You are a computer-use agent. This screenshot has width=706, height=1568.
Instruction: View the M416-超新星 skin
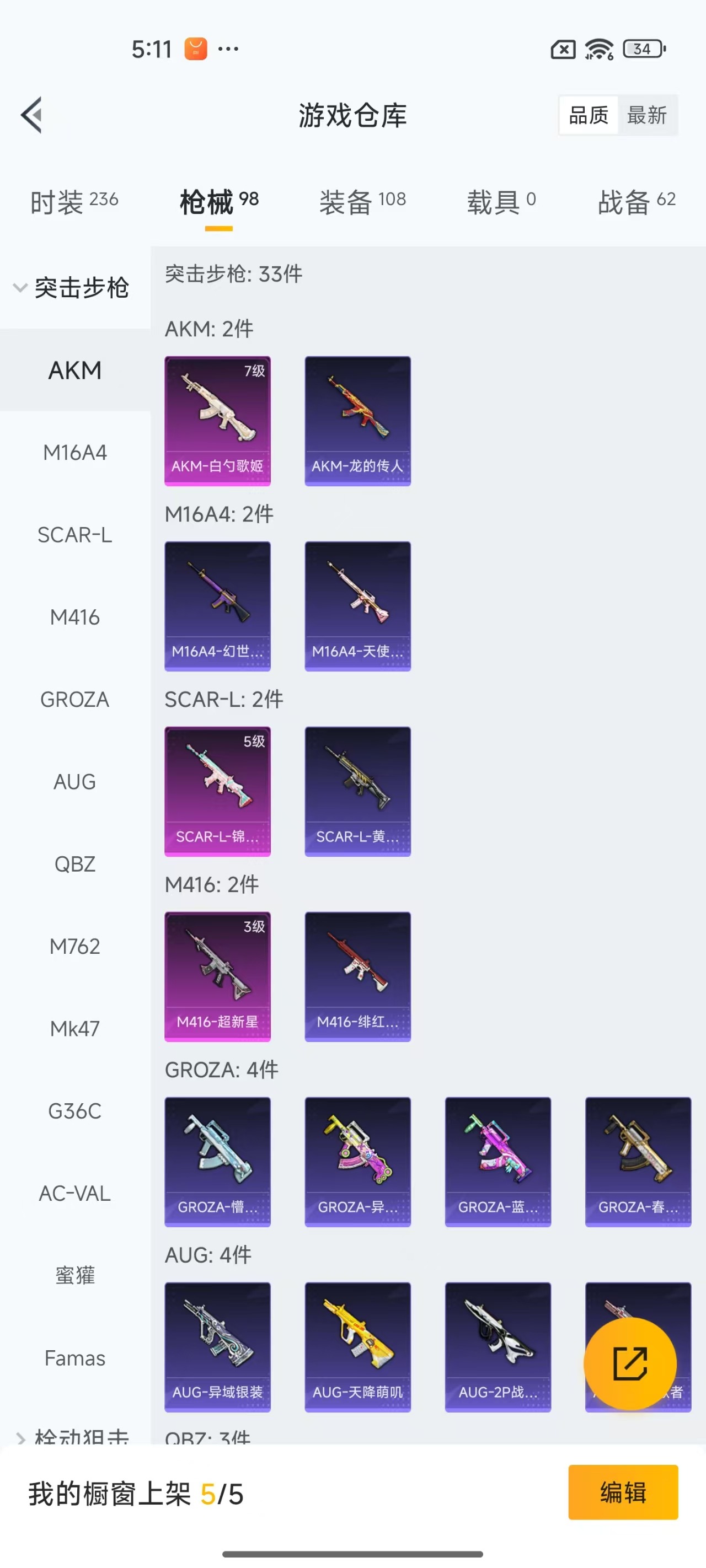(x=217, y=976)
